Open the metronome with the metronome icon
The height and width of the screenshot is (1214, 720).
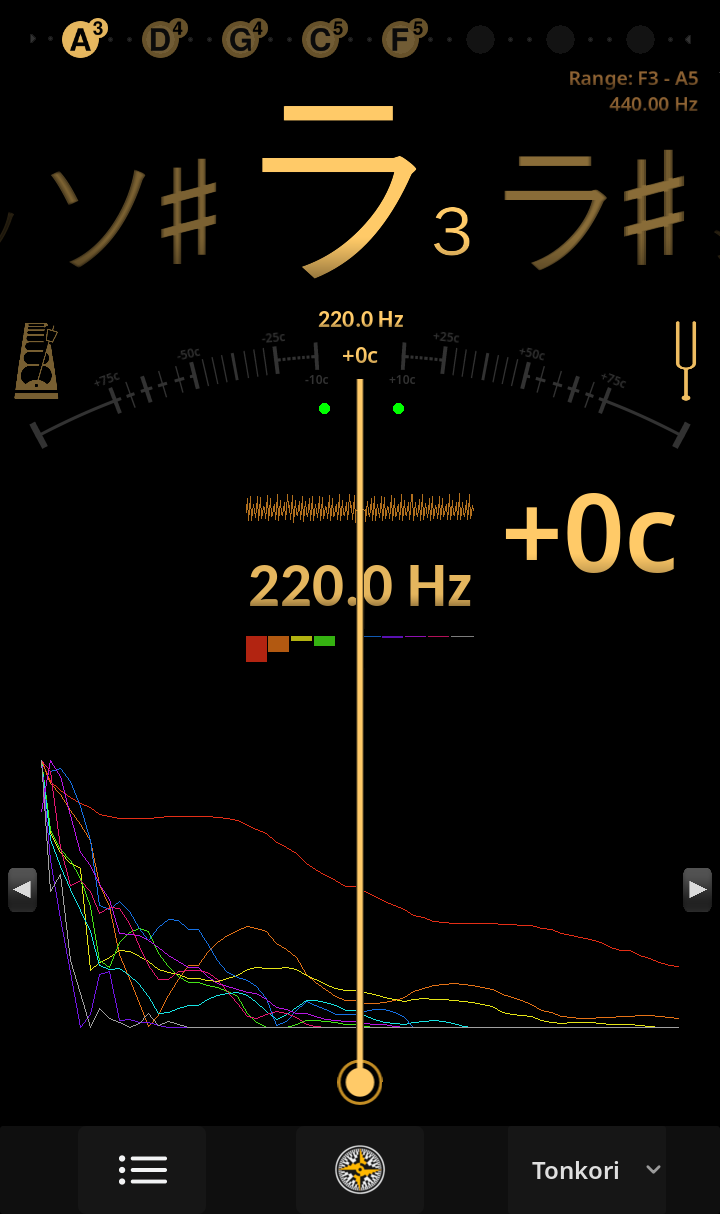click(36, 360)
